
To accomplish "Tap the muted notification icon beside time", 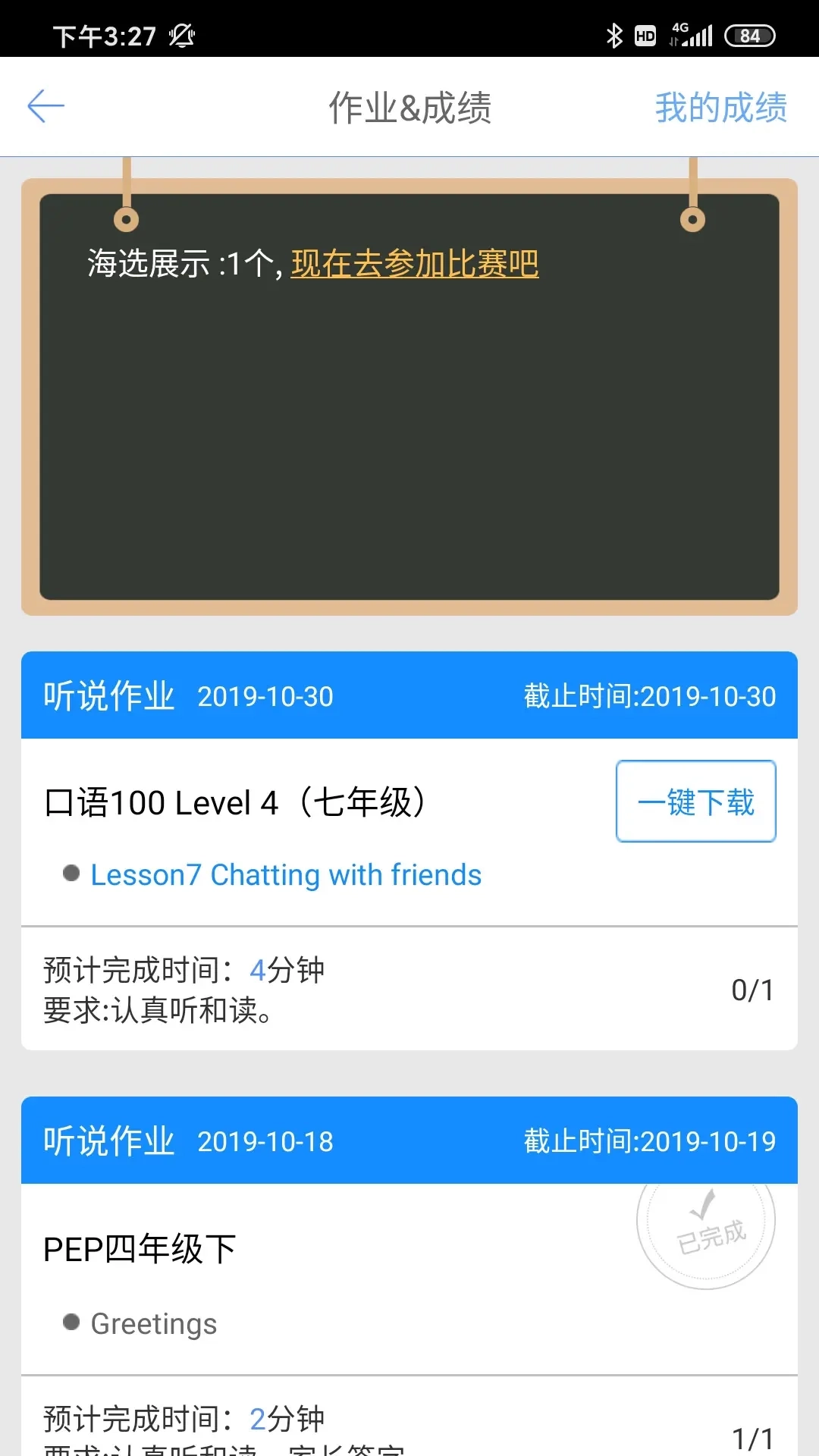I will click(182, 34).
